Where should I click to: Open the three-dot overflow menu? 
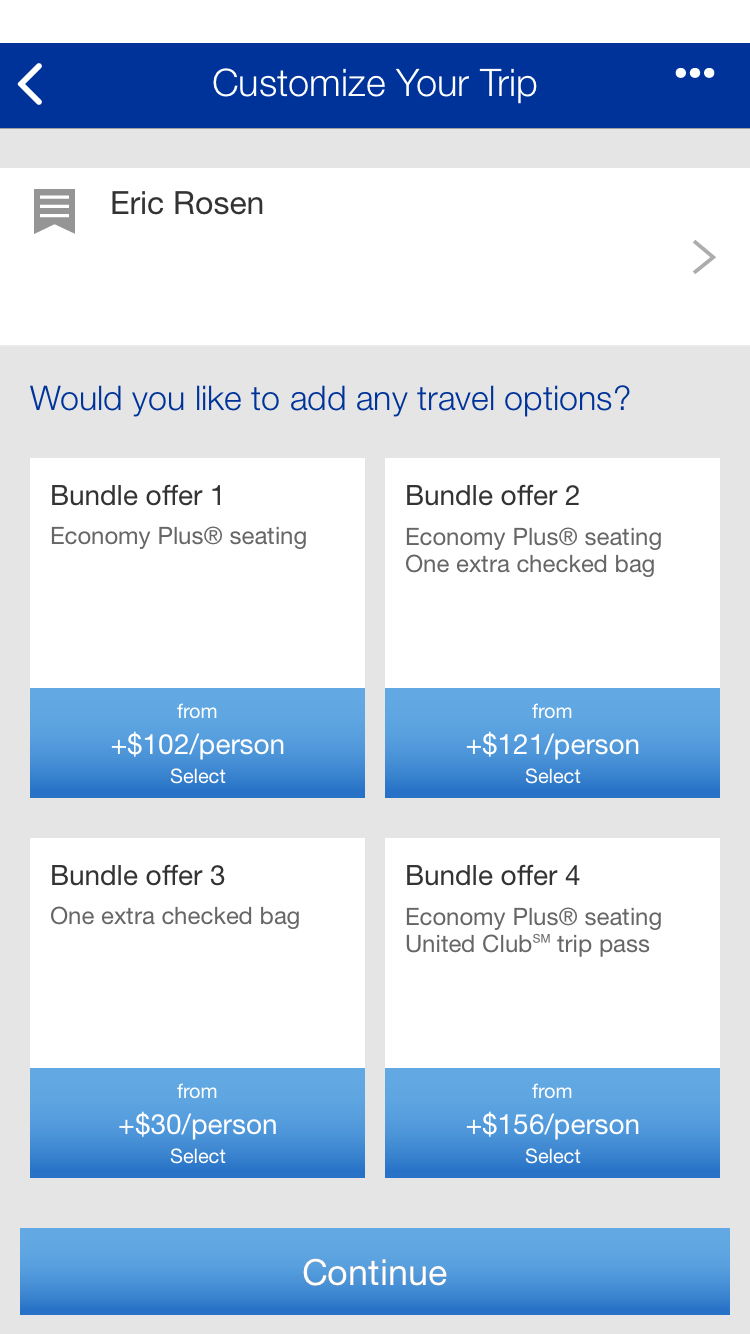point(694,73)
